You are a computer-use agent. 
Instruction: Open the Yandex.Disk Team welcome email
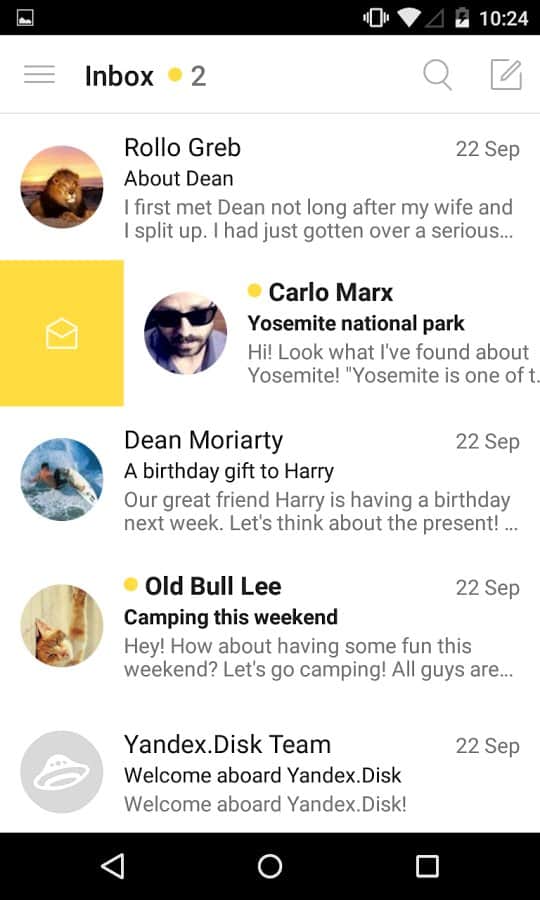pos(270,769)
